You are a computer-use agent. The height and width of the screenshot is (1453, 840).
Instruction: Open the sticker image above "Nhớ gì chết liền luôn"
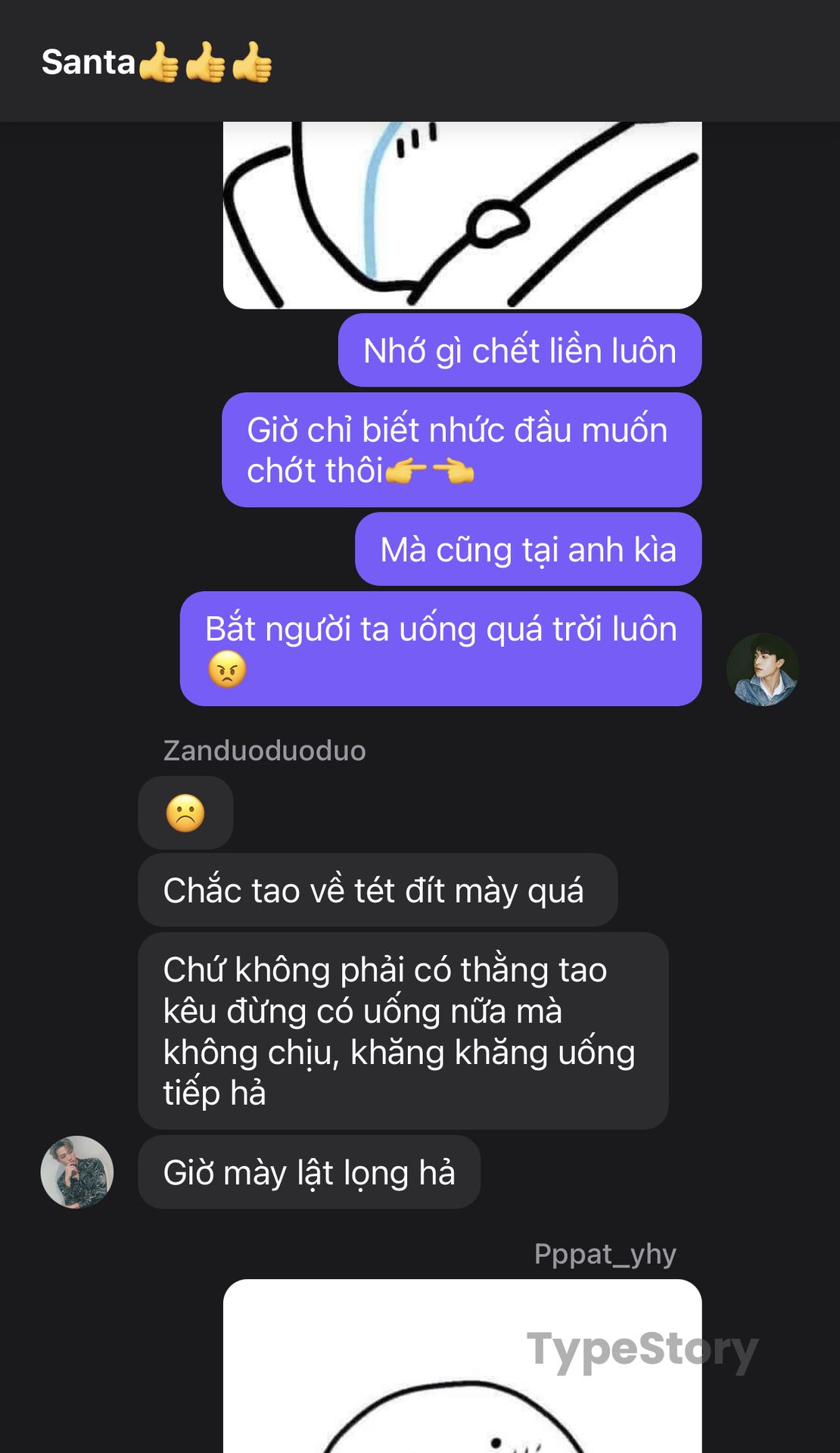tap(462, 215)
